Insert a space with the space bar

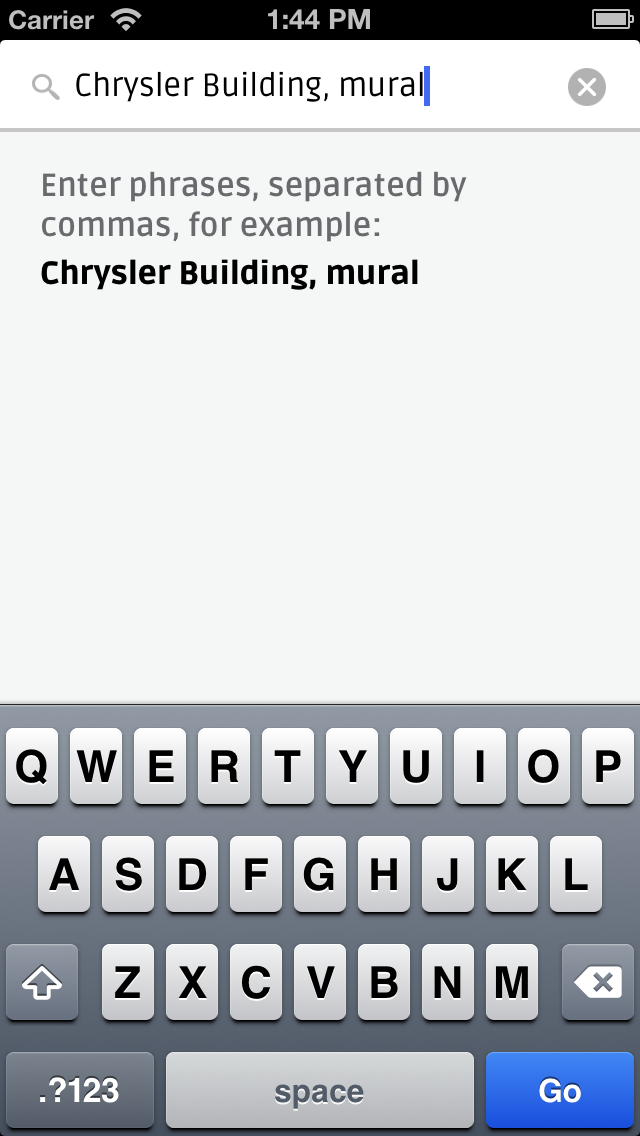coord(320,1090)
